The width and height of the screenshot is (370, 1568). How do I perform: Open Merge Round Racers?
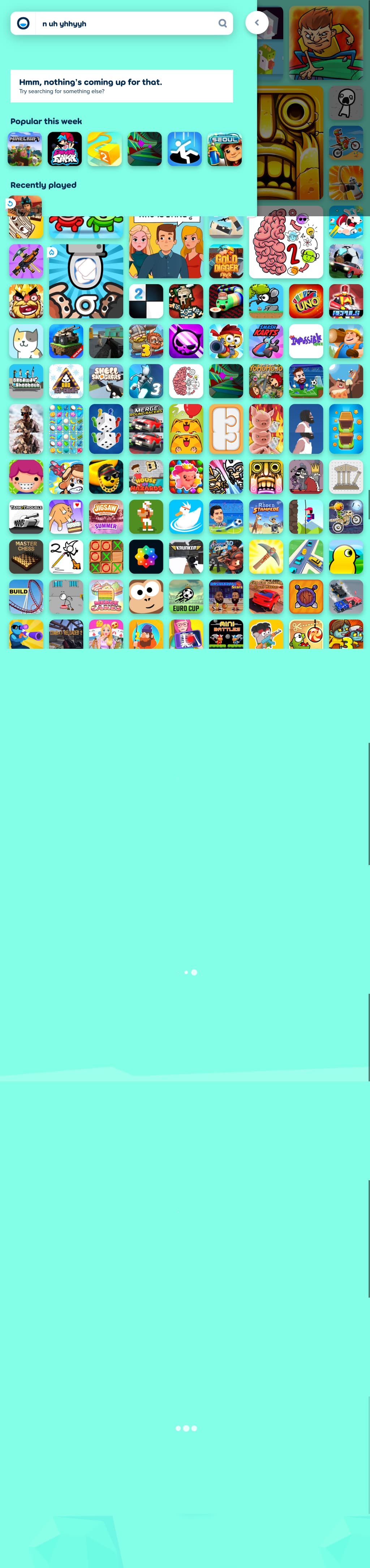146,429
